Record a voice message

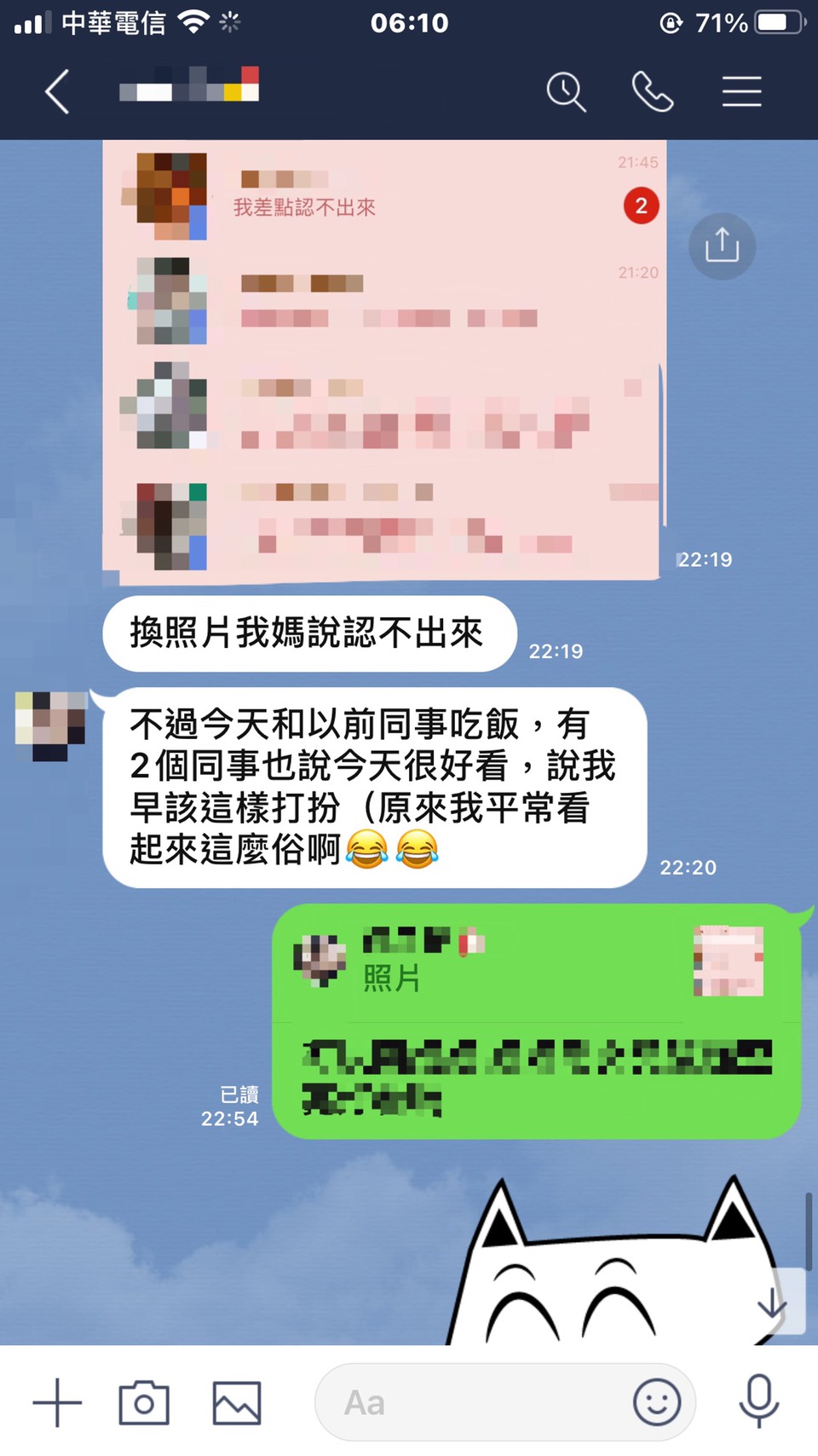click(758, 1401)
